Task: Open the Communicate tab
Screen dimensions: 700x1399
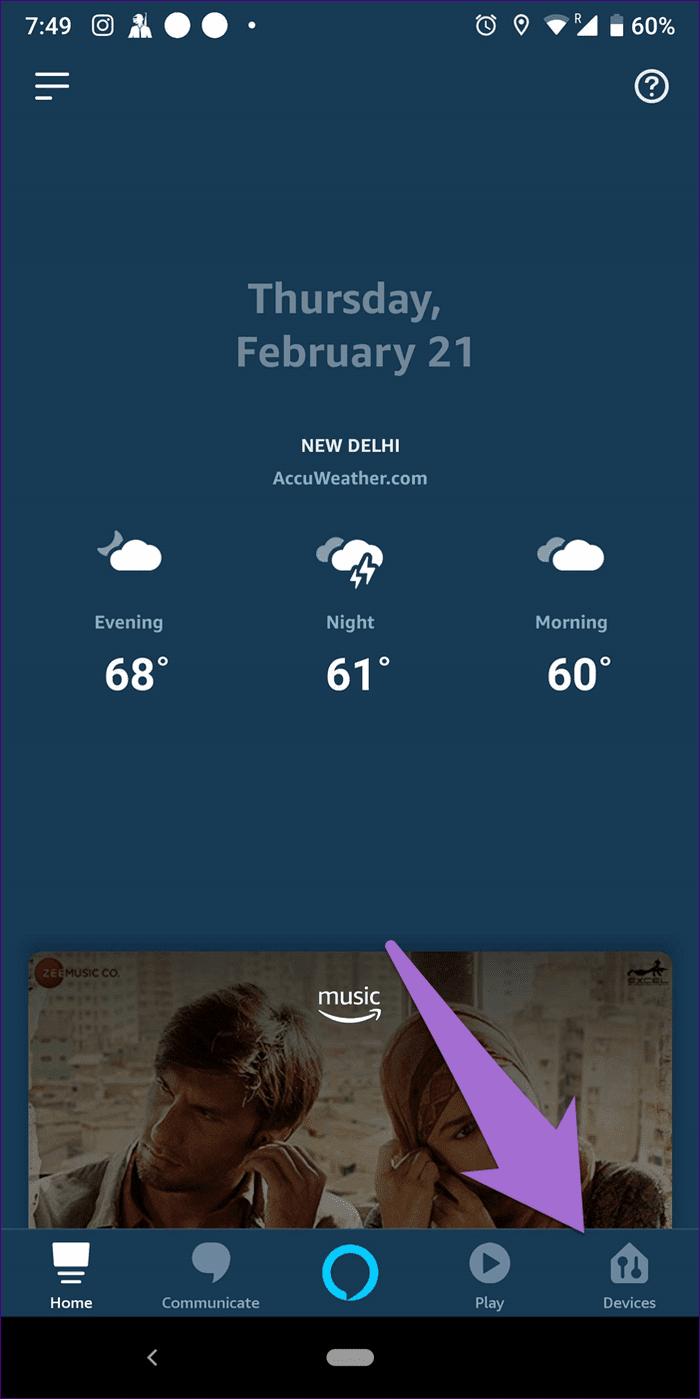Action: tap(210, 1276)
